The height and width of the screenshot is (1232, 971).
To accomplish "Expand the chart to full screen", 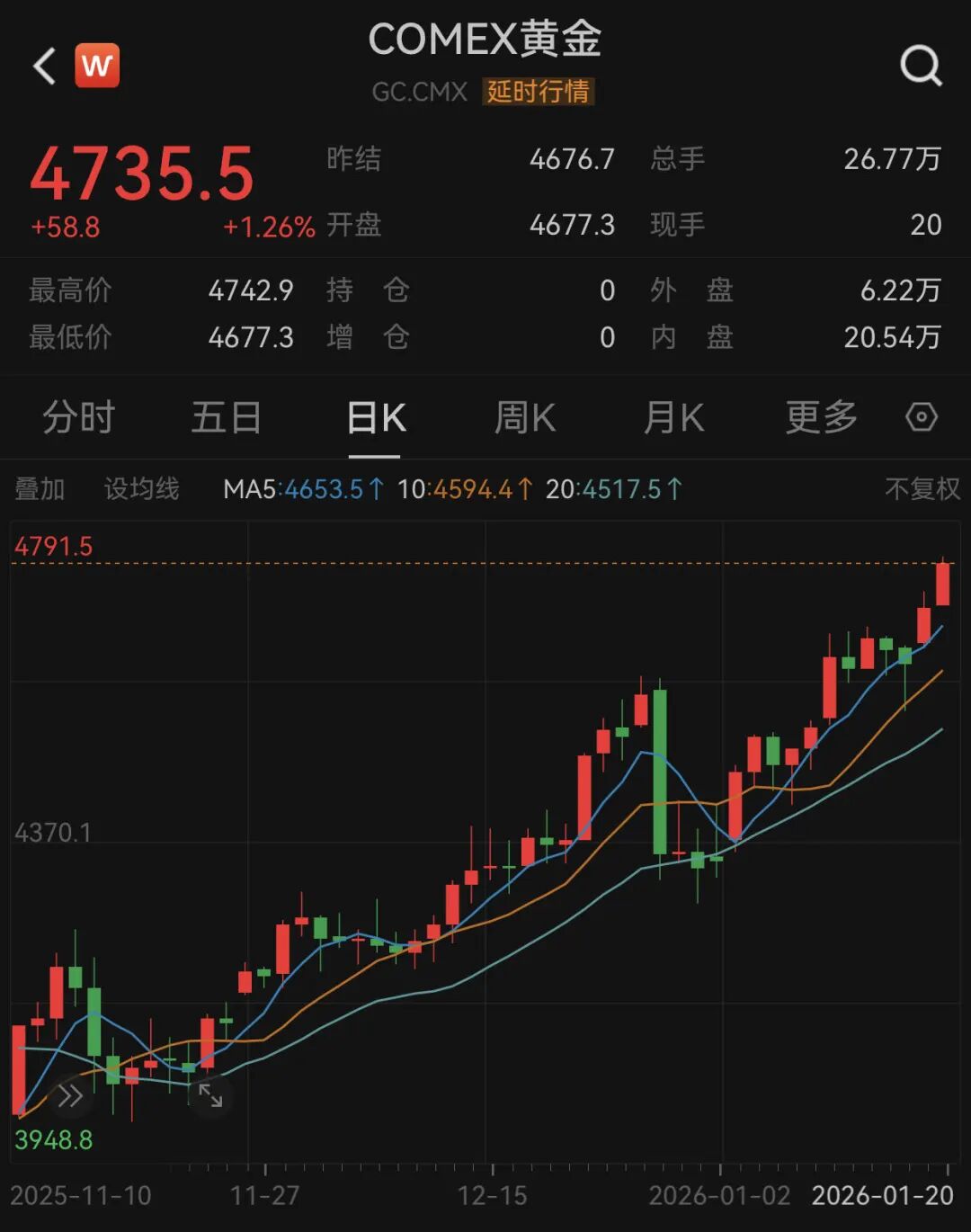I will coord(210,1096).
